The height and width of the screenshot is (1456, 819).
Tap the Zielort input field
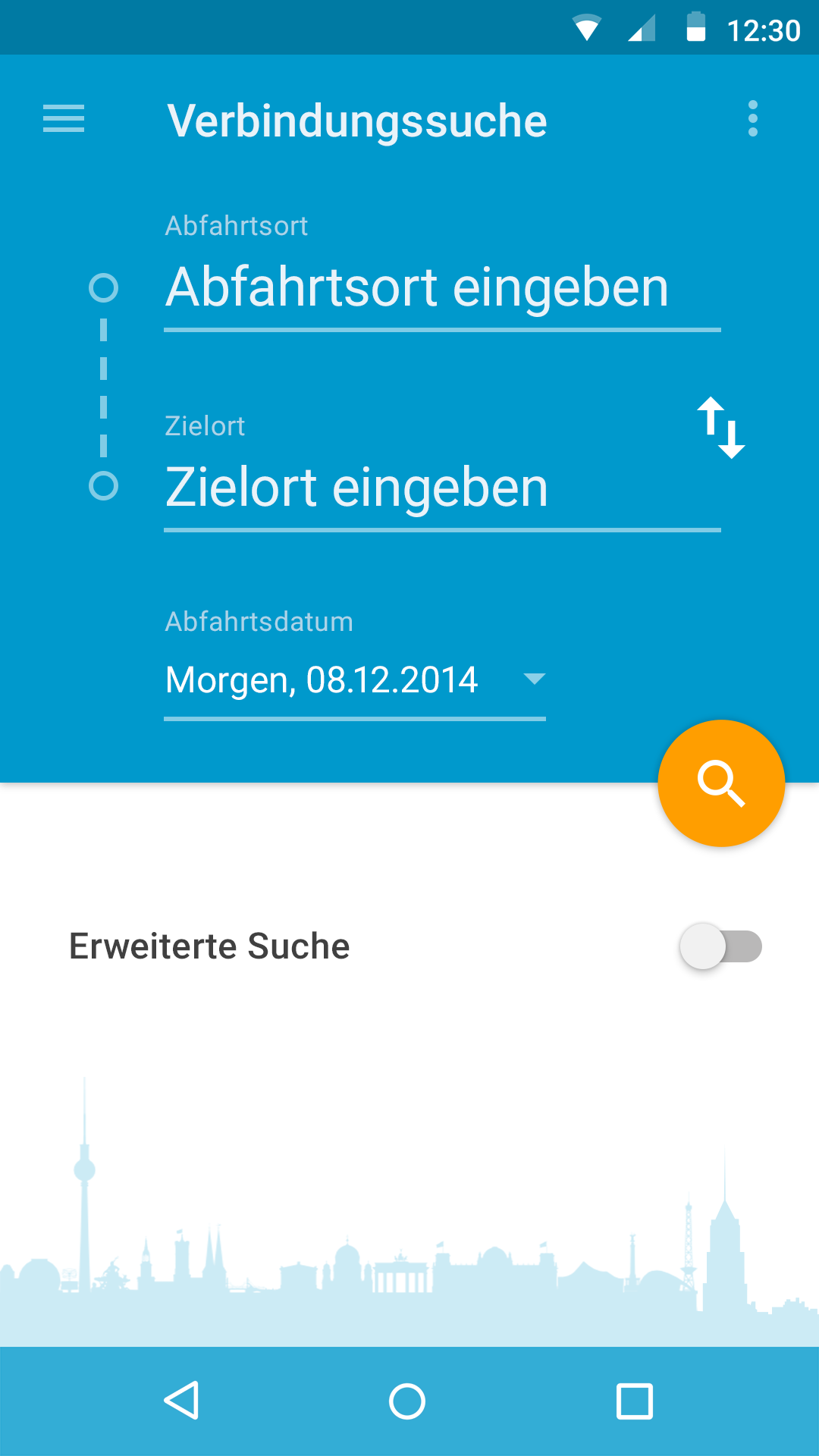(x=442, y=488)
